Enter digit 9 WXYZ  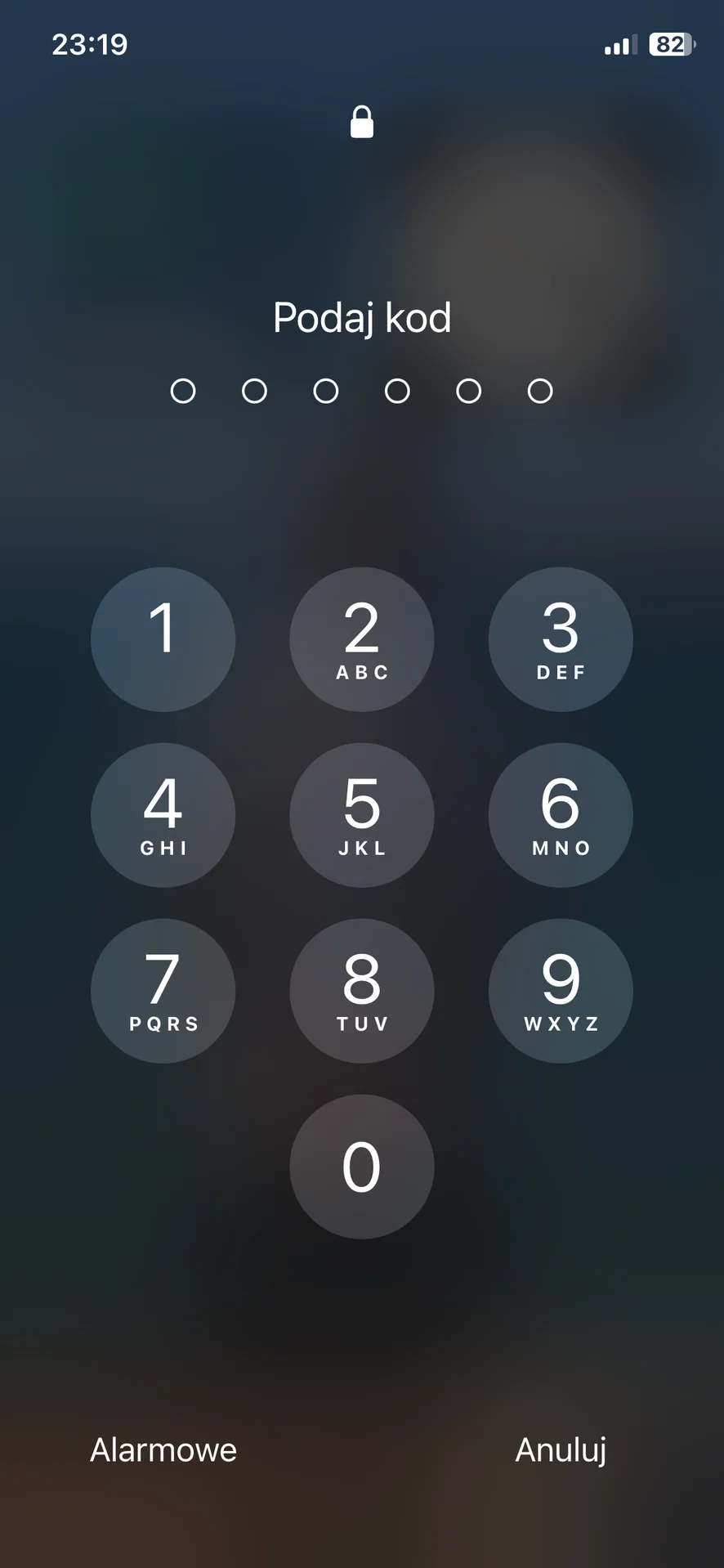[560, 991]
